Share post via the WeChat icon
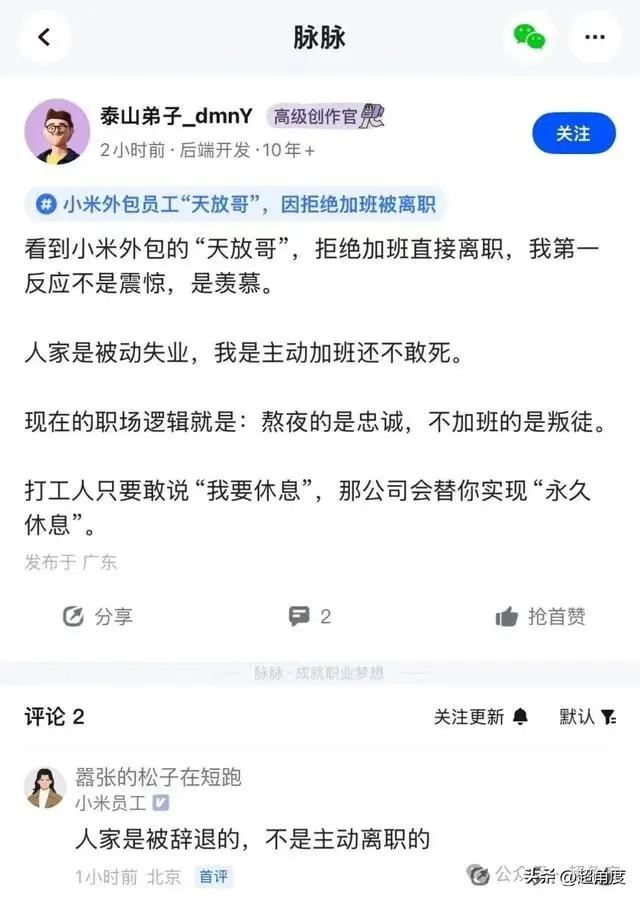 529,38
